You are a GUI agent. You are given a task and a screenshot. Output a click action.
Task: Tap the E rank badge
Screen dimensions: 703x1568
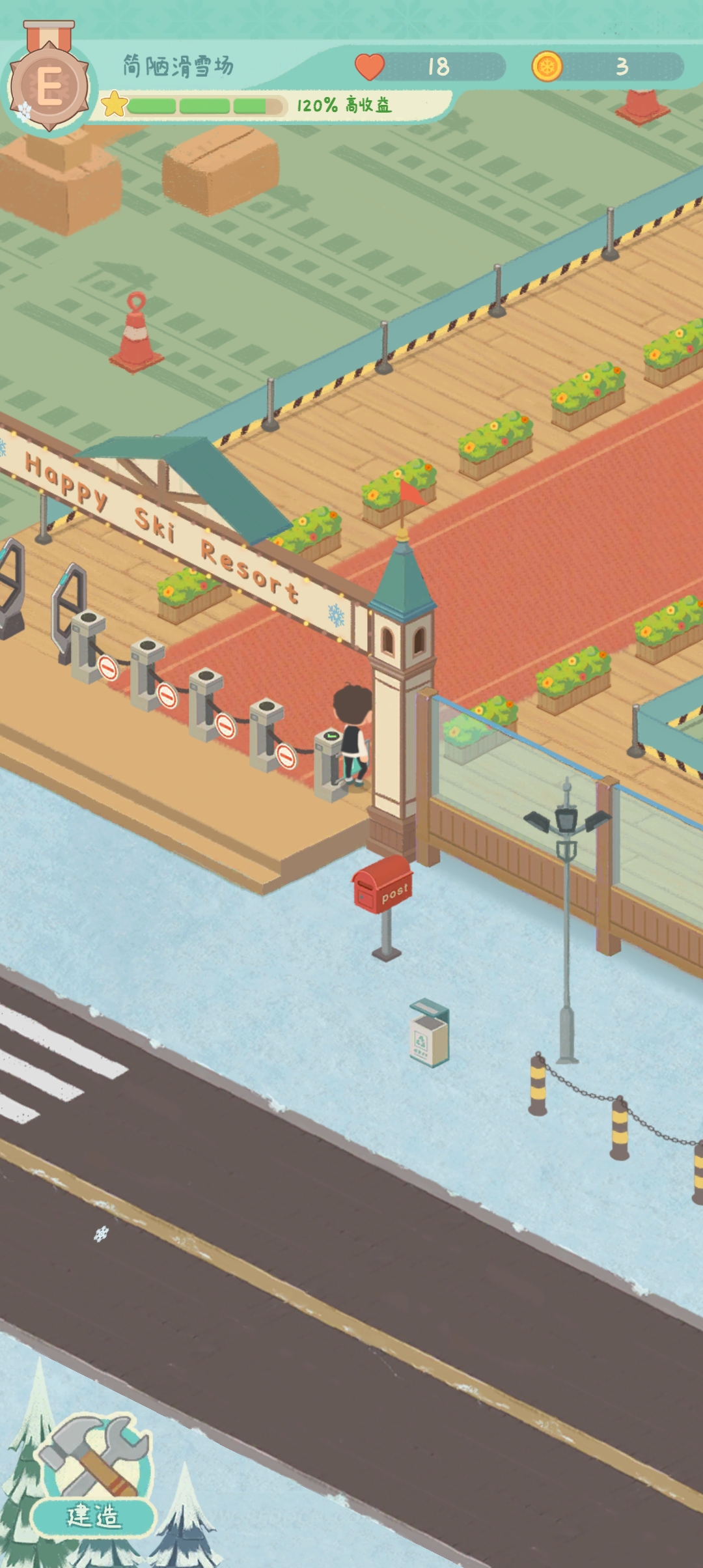coord(49,86)
